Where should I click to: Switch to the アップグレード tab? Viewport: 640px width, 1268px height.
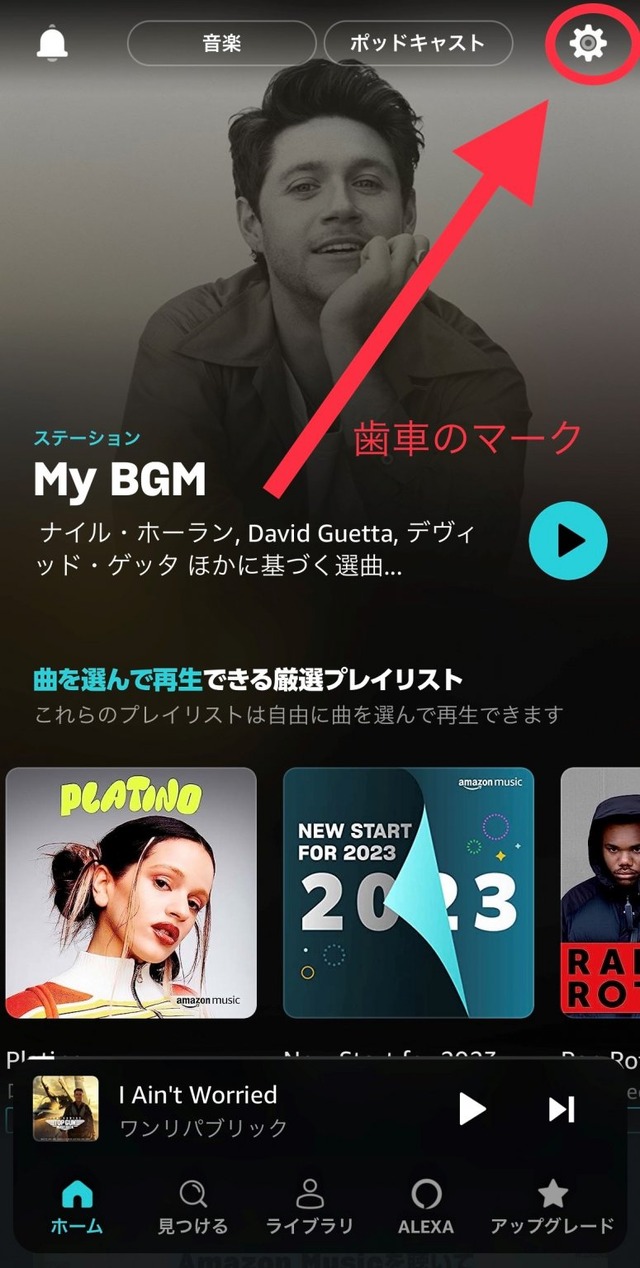pos(552,1205)
